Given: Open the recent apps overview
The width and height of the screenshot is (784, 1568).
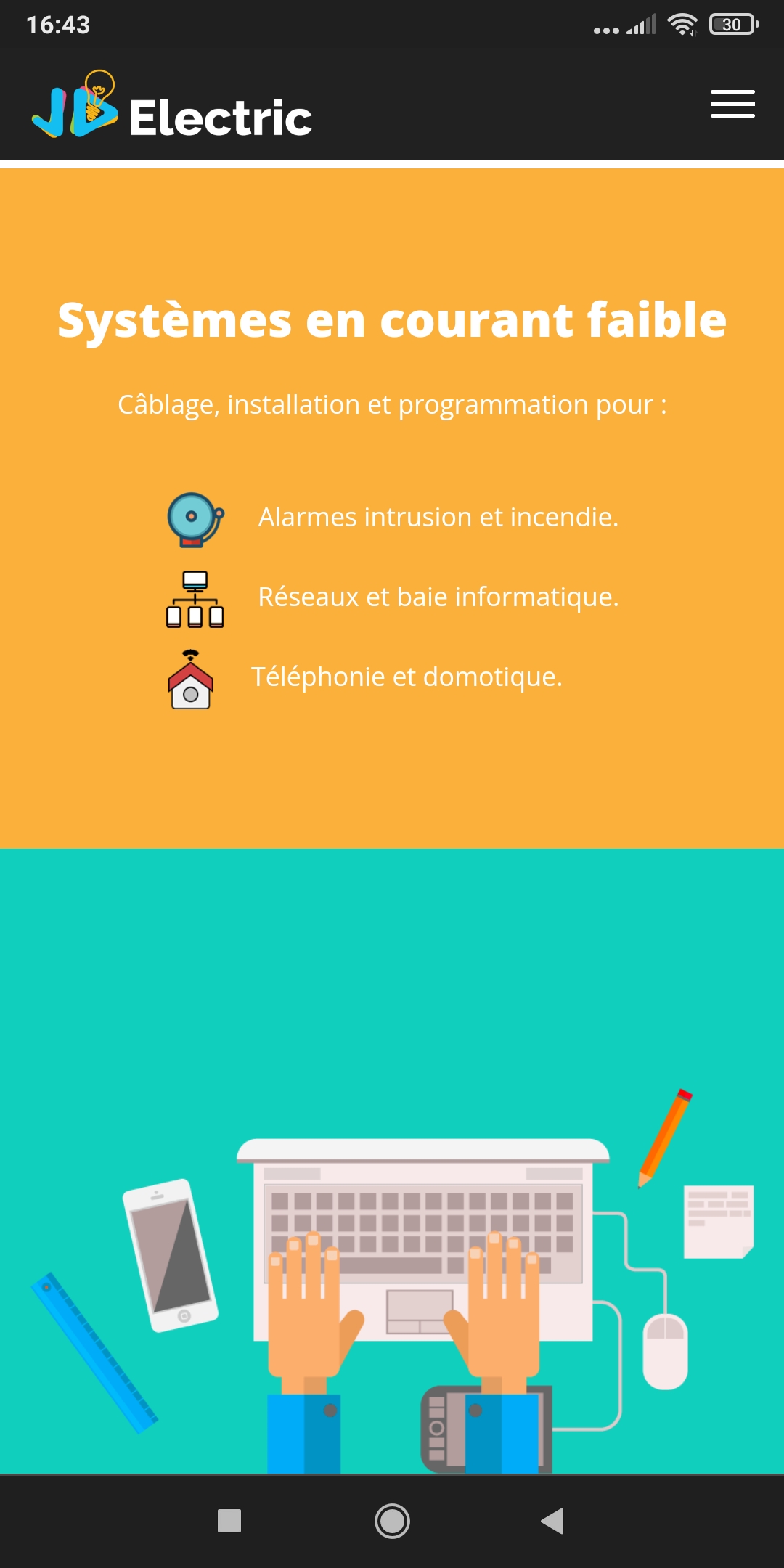Looking at the screenshot, I should point(229,1520).
